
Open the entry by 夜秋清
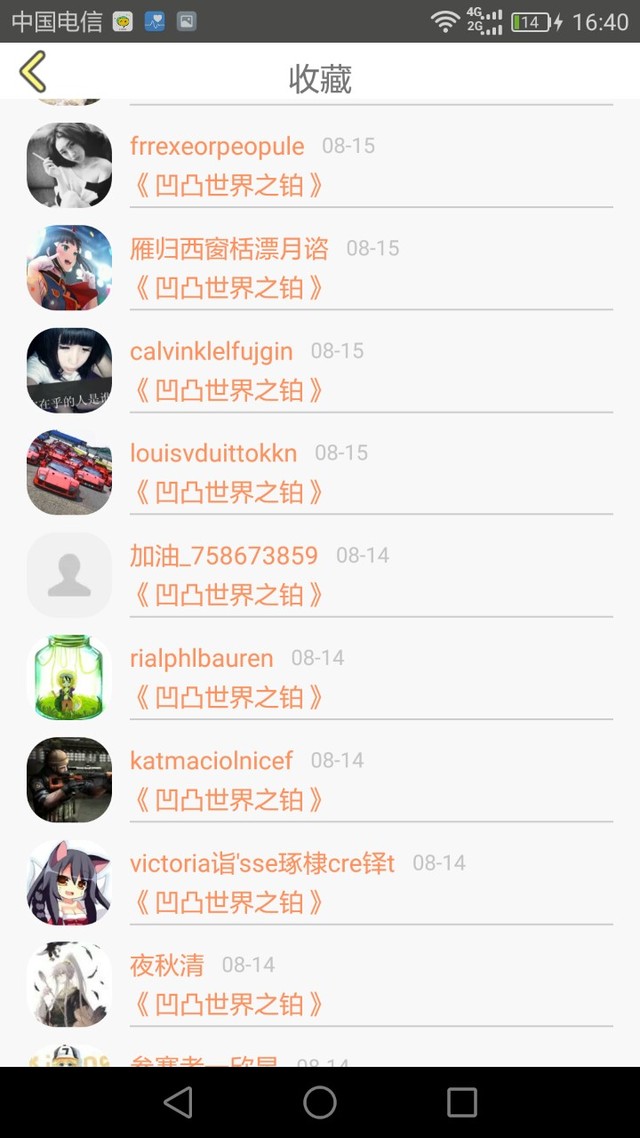(320, 983)
